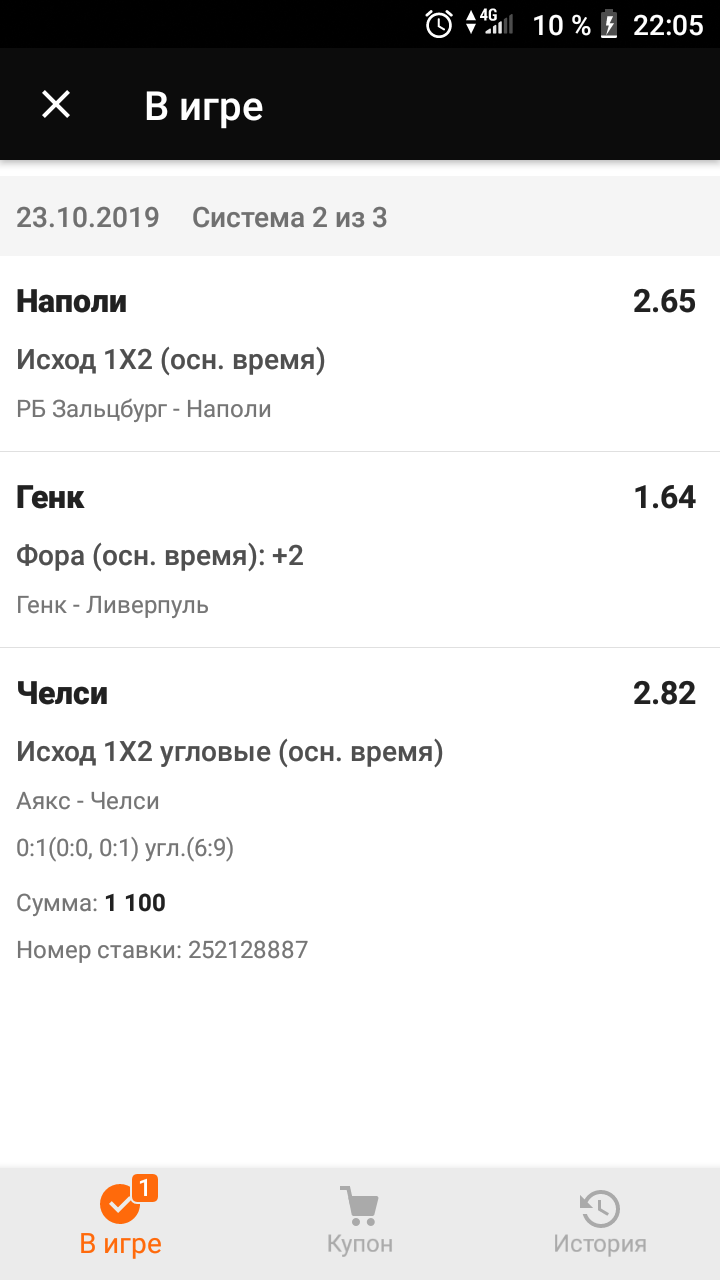The height and width of the screenshot is (1280, 720).
Task: Close the В игре screen
Action: (x=56, y=105)
